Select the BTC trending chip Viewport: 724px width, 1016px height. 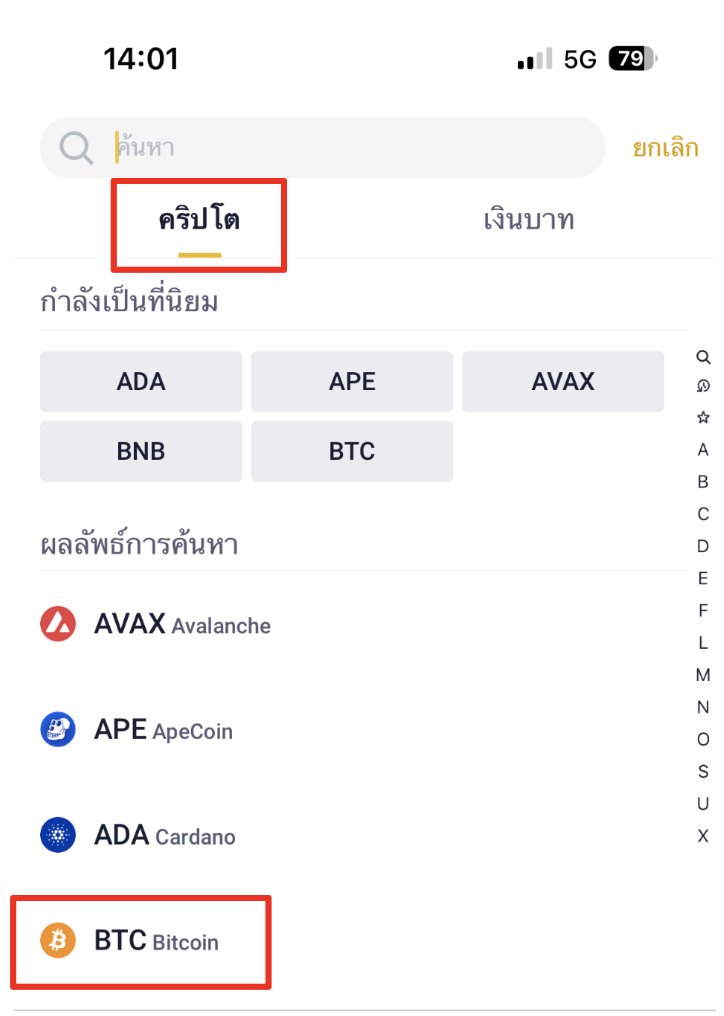click(x=352, y=451)
